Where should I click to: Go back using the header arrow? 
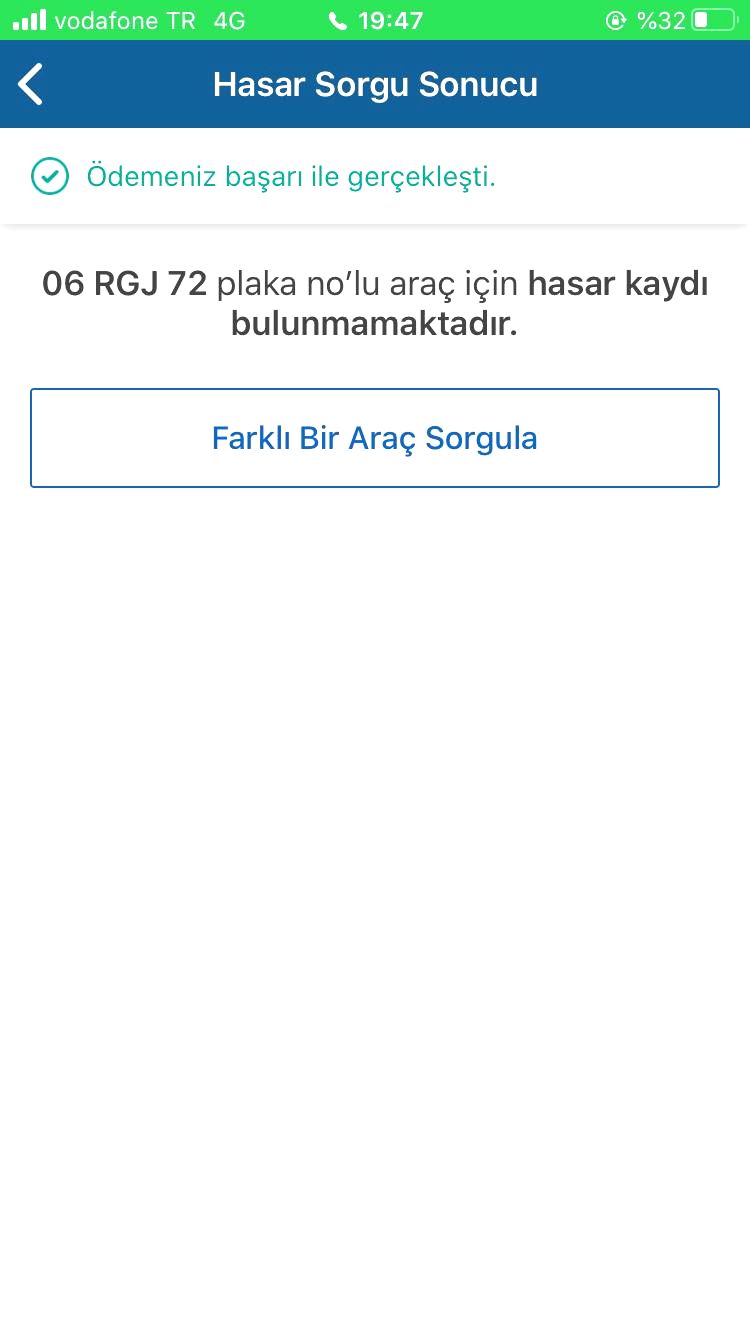(x=31, y=84)
